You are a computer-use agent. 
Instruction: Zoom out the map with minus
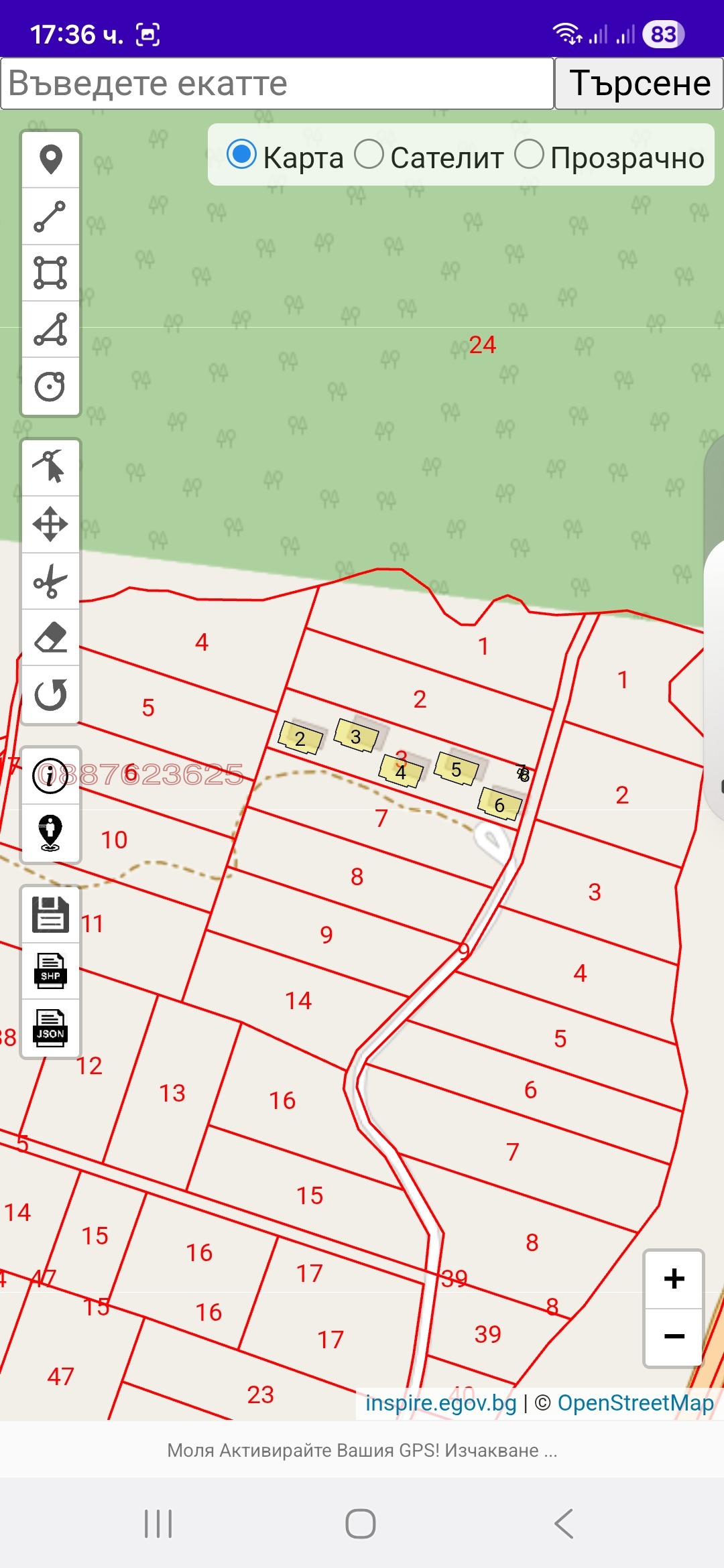pos(674,1337)
